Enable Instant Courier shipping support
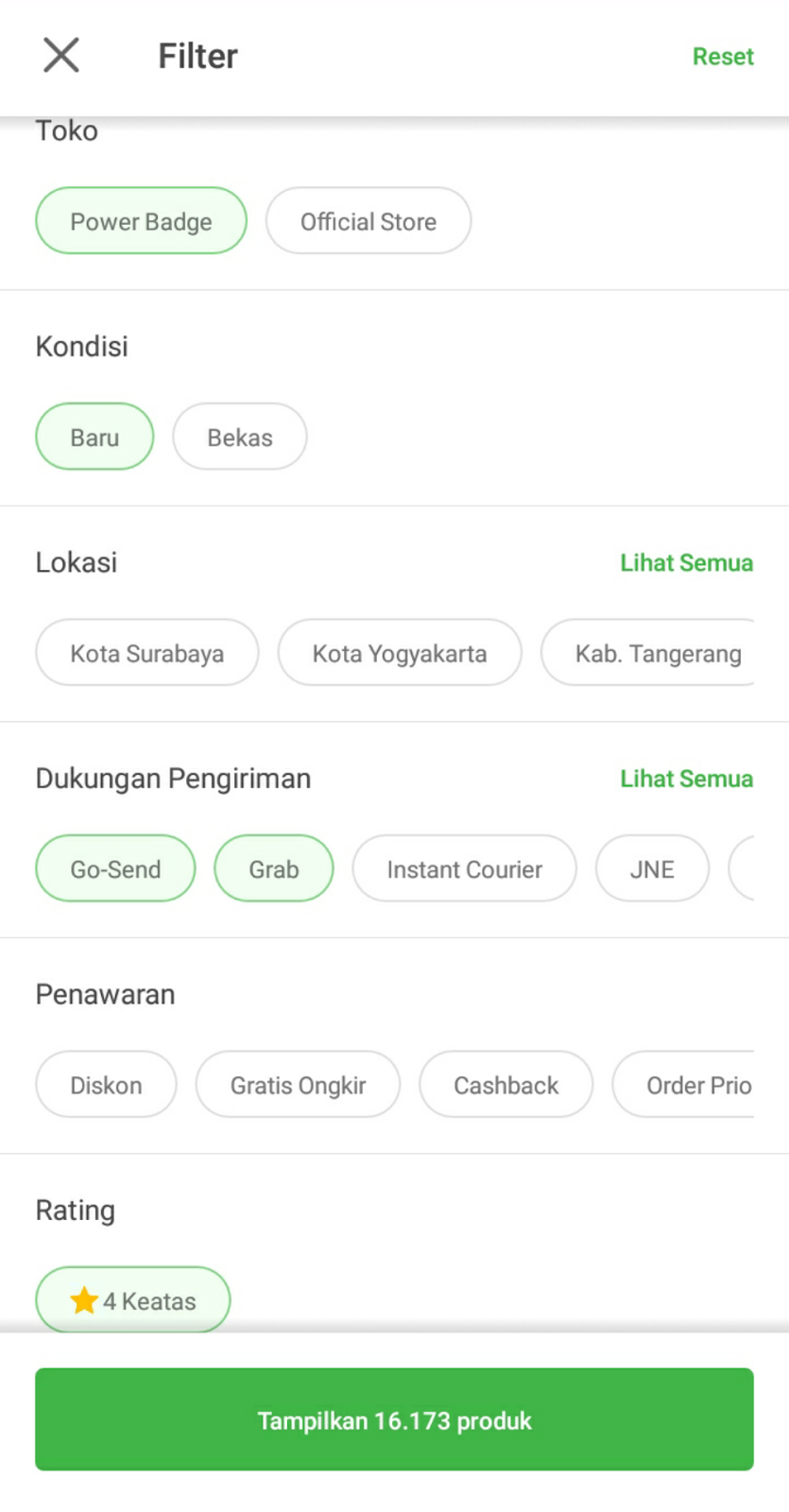Screen dimensions: 789x1512 (464, 868)
